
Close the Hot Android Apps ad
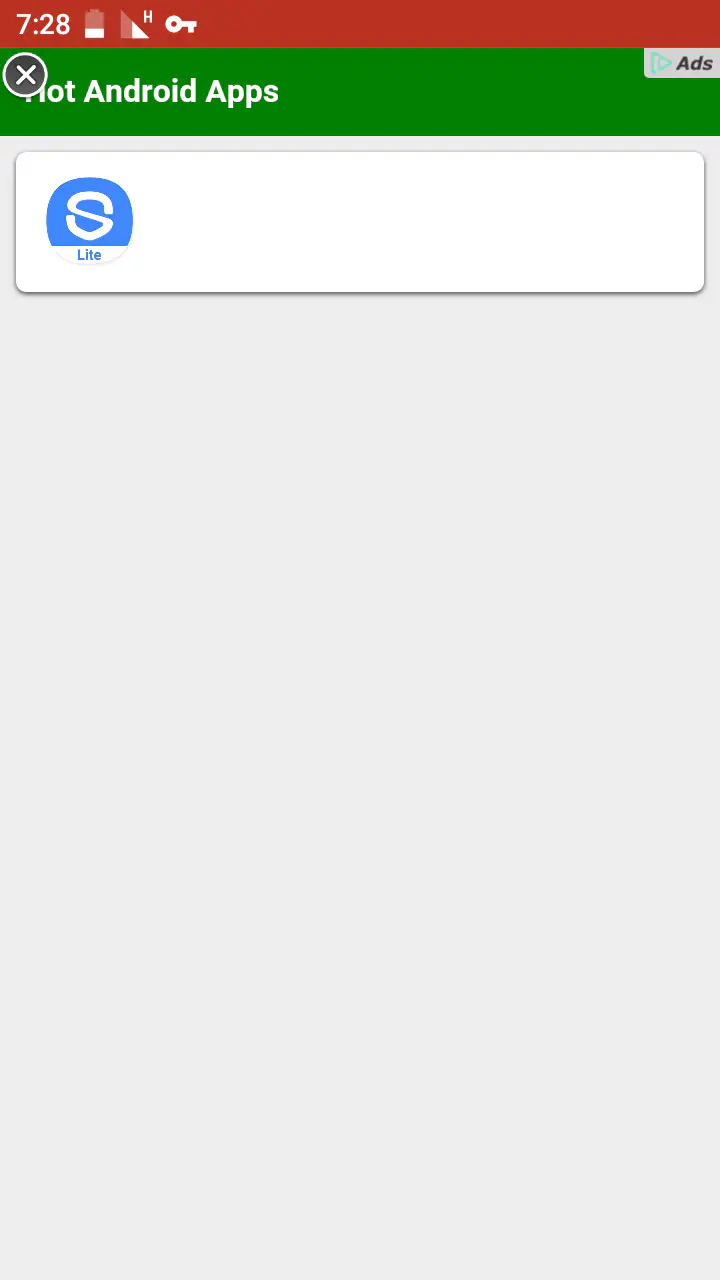[26, 75]
